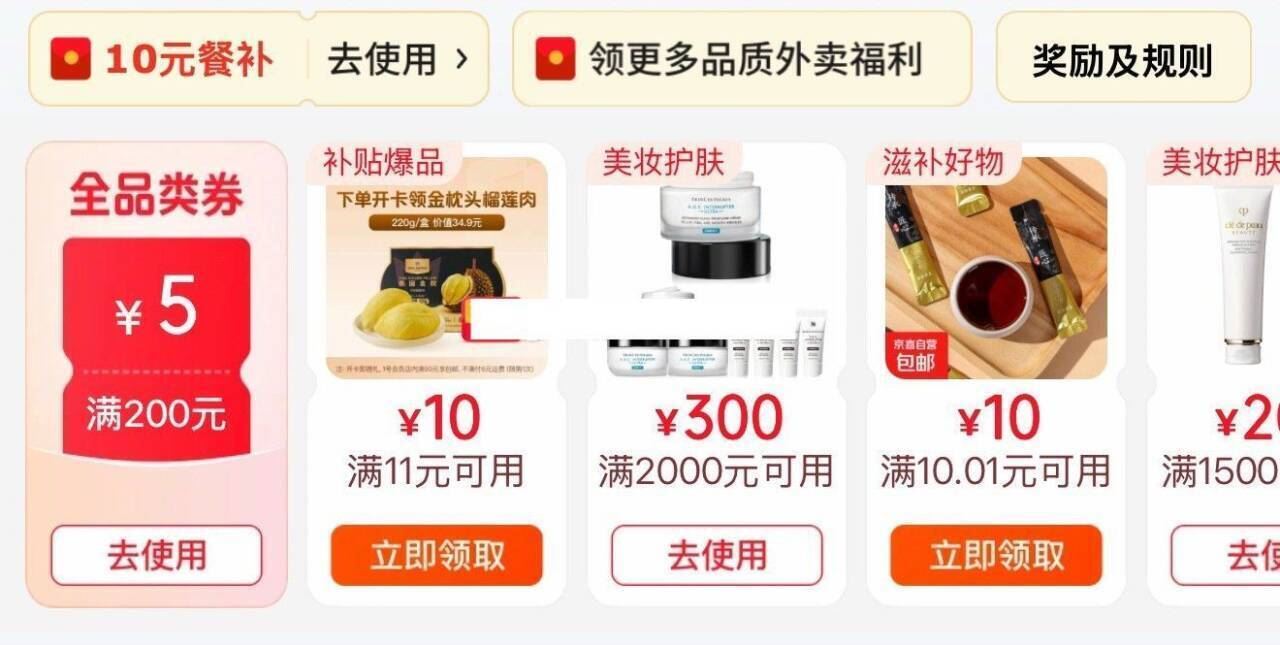
Task: Open 奖励及规则
Action: [x=1122, y=60]
